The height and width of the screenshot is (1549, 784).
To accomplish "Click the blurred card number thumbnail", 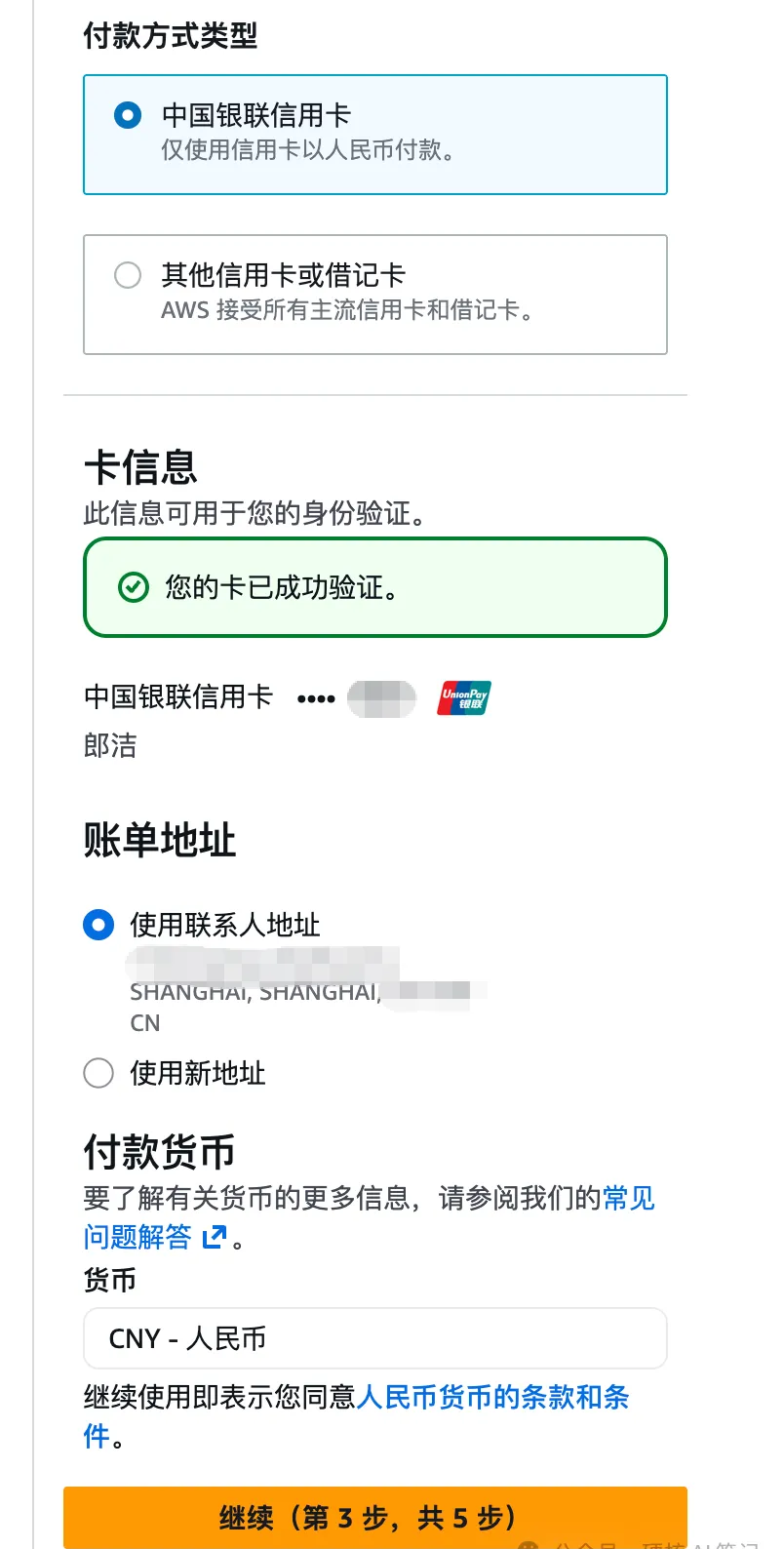I will 382,697.
